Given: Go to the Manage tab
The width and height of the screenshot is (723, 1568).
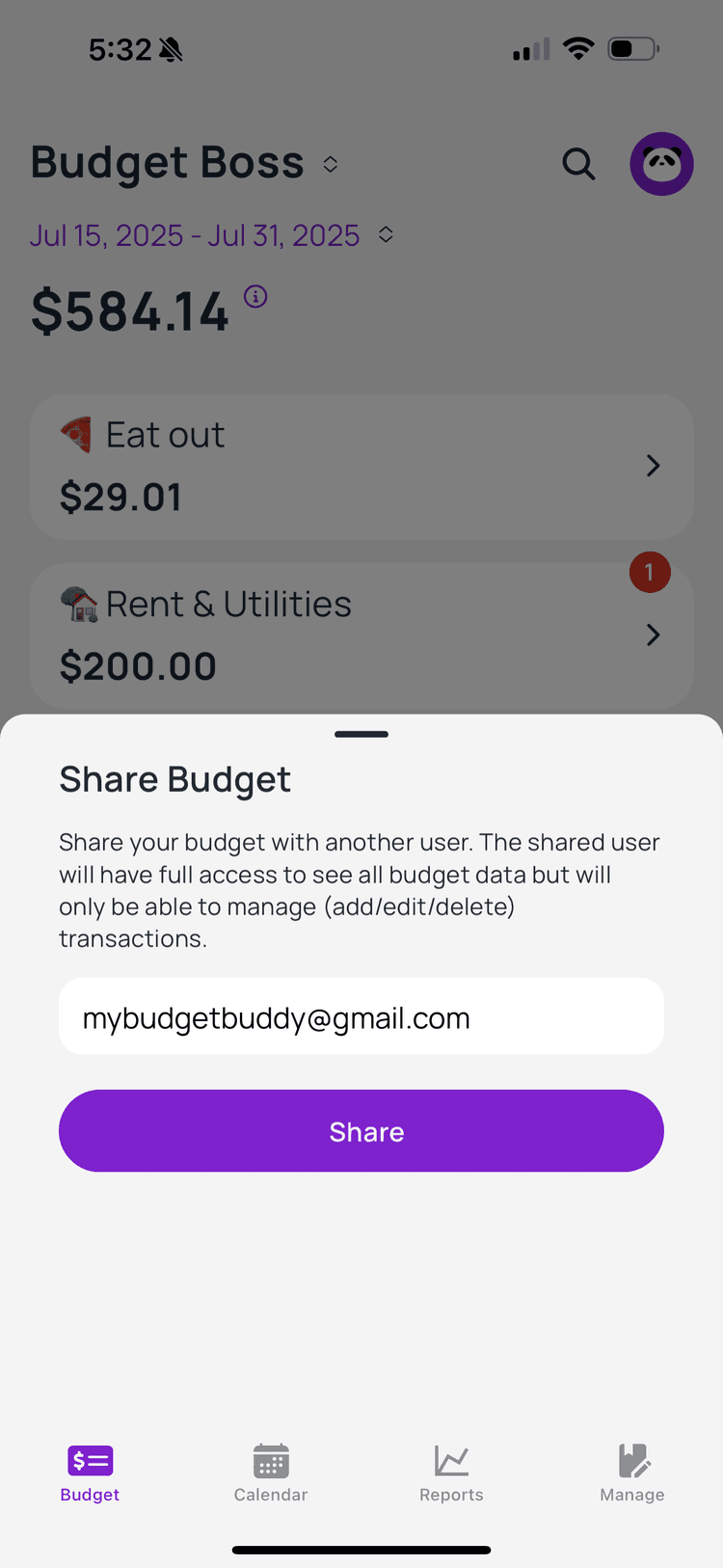Looking at the screenshot, I should tap(632, 1473).
